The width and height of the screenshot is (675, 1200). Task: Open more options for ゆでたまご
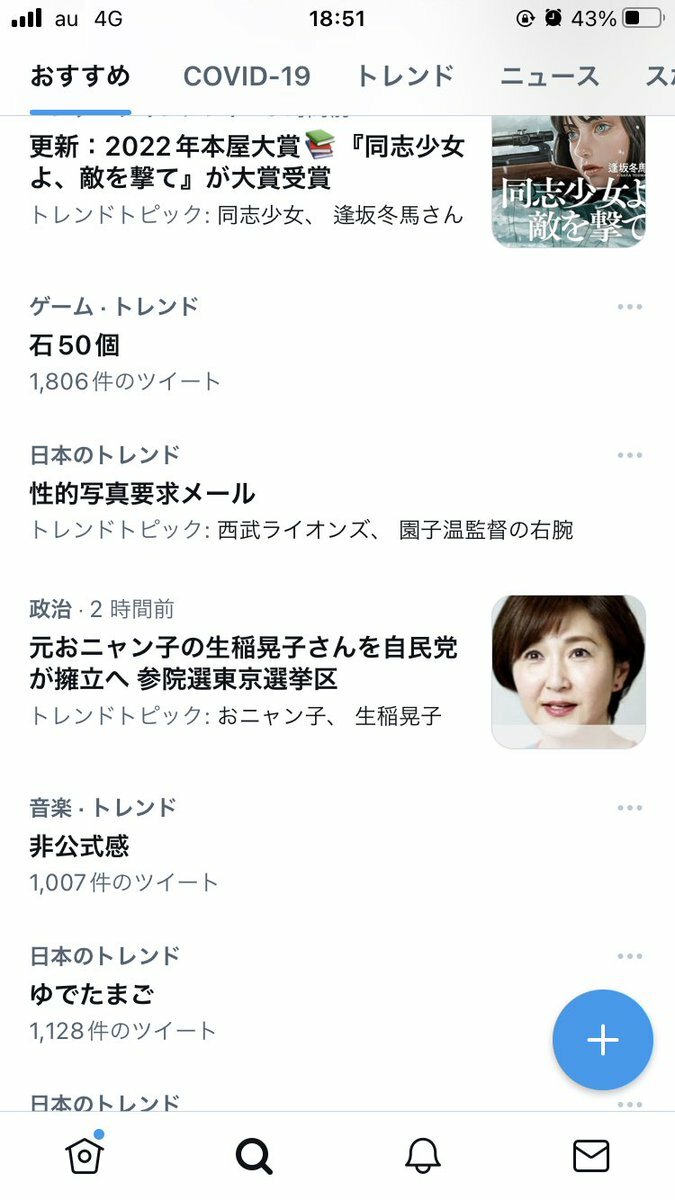click(629, 956)
